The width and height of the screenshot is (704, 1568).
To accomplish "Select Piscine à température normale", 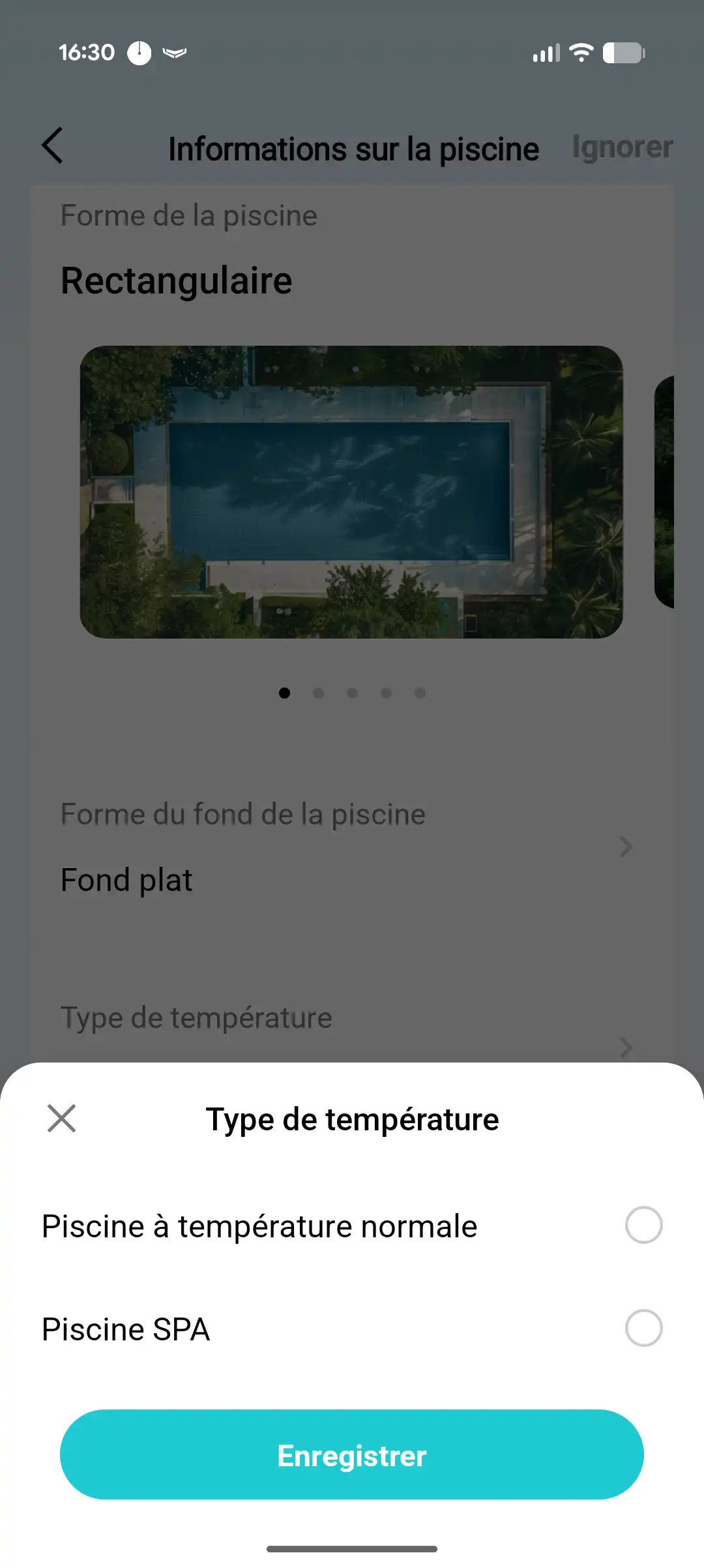I will coord(643,1225).
